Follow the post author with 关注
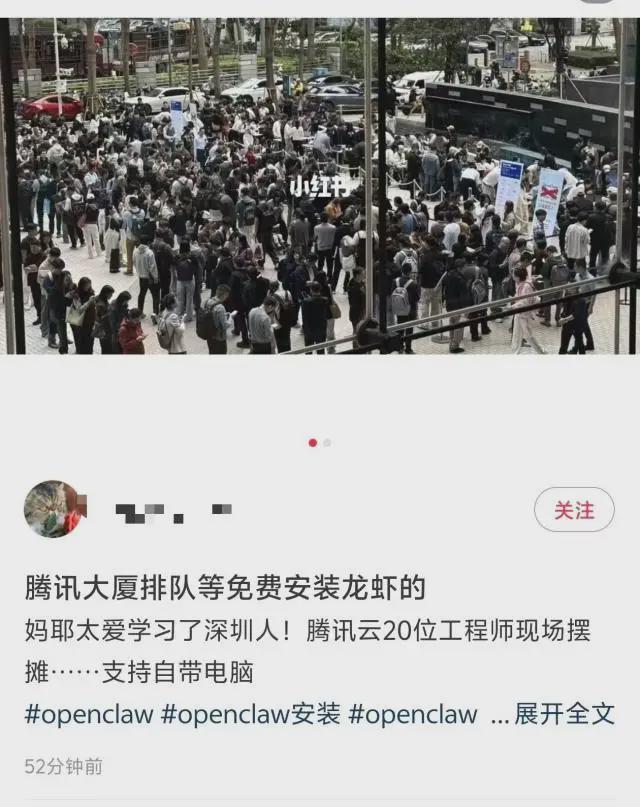Image resolution: width=640 pixels, height=807 pixels. pyautogui.click(x=574, y=510)
